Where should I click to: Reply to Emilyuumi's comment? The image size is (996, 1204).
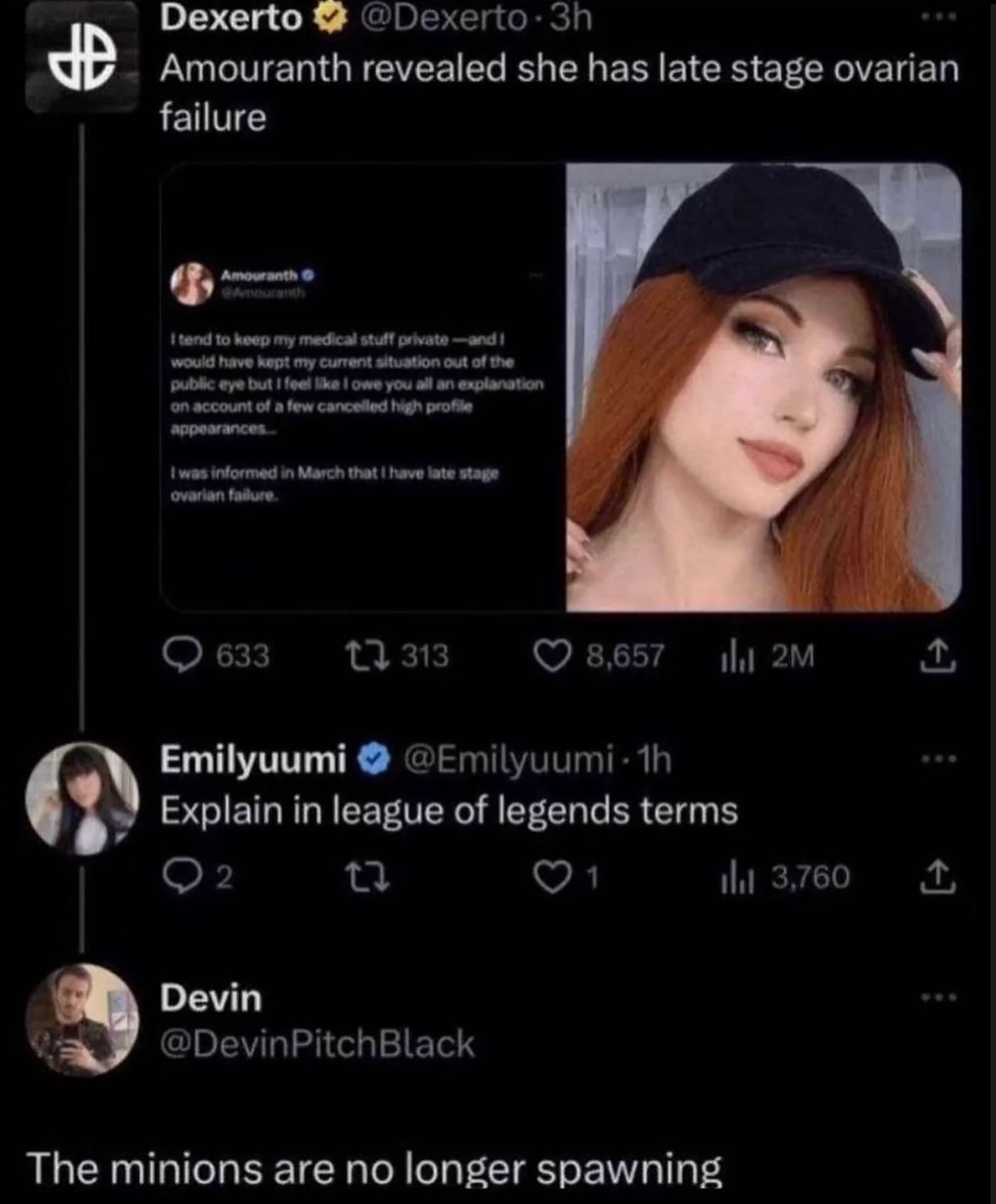pyautogui.click(x=179, y=877)
